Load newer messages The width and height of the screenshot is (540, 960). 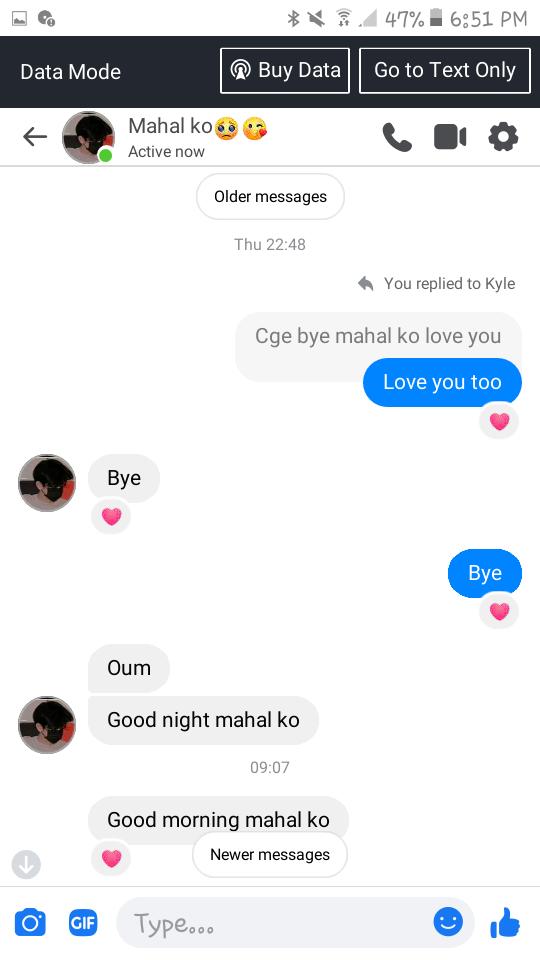[x=270, y=855]
